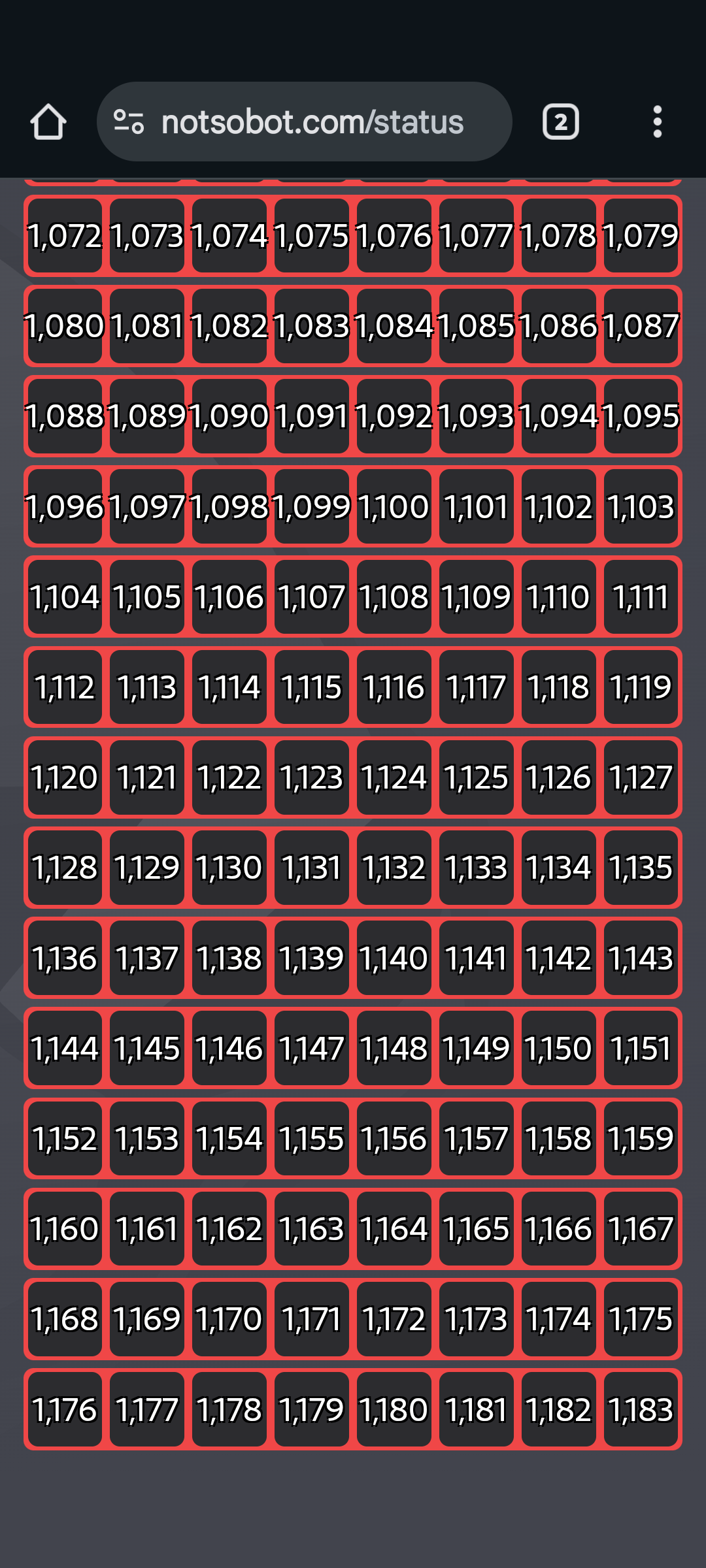Select shard tile 1,183

coord(641,1409)
